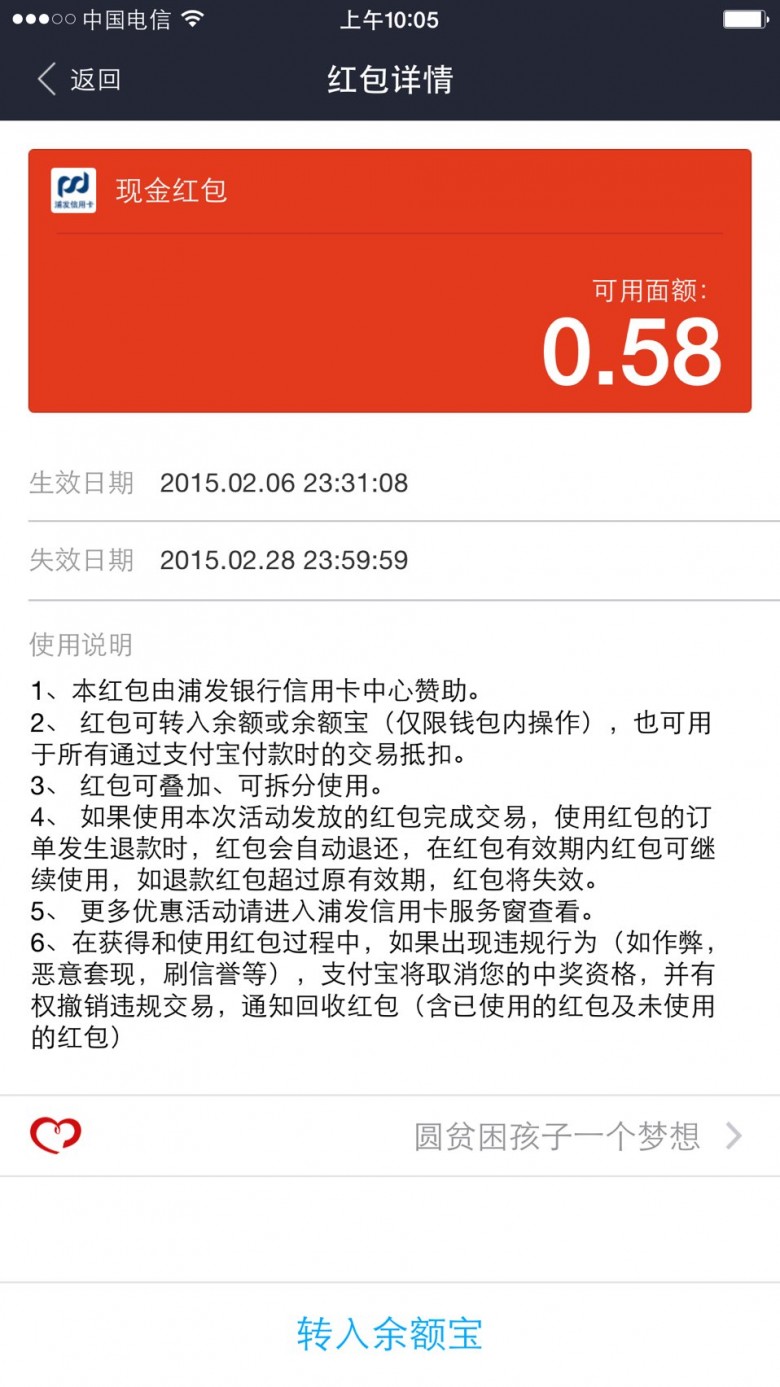Go back with the 返回 button
The width and height of the screenshot is (780, 1387).
click(x=78, y=79)
